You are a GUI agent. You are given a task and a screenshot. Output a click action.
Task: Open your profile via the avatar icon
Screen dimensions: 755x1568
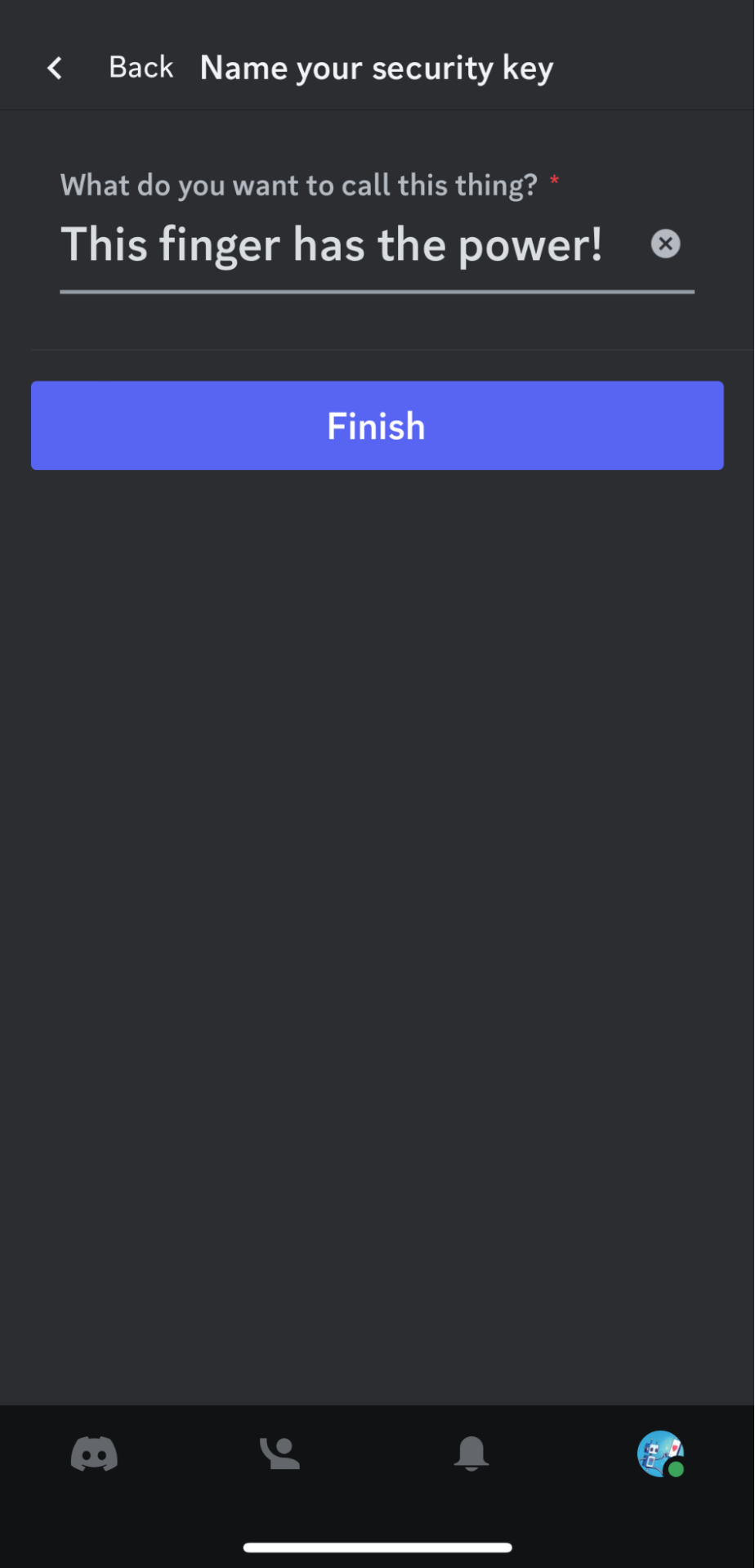click(x=660, y=1454)
